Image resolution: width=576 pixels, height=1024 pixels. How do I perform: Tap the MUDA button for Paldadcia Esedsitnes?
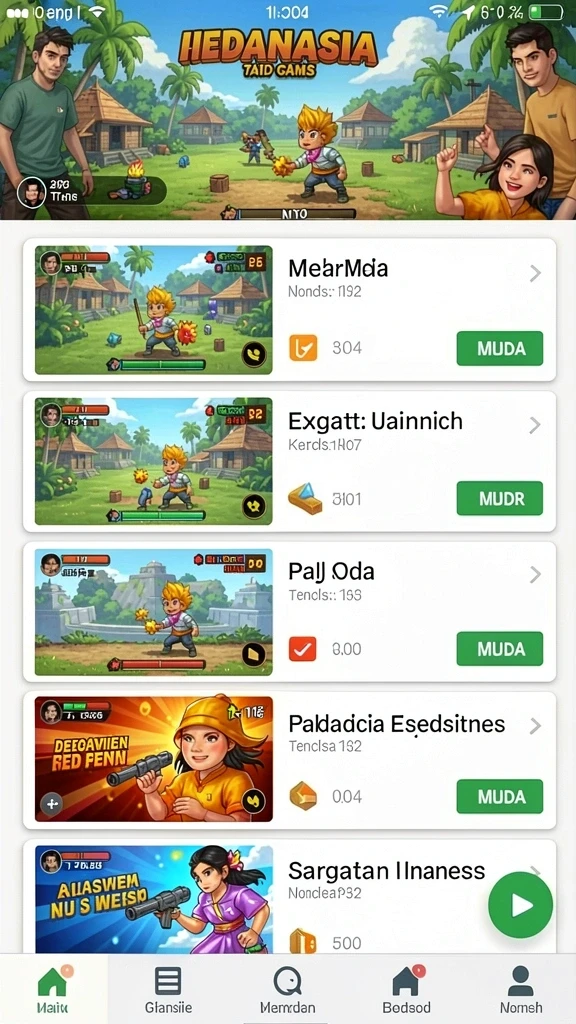pos(500,796)
